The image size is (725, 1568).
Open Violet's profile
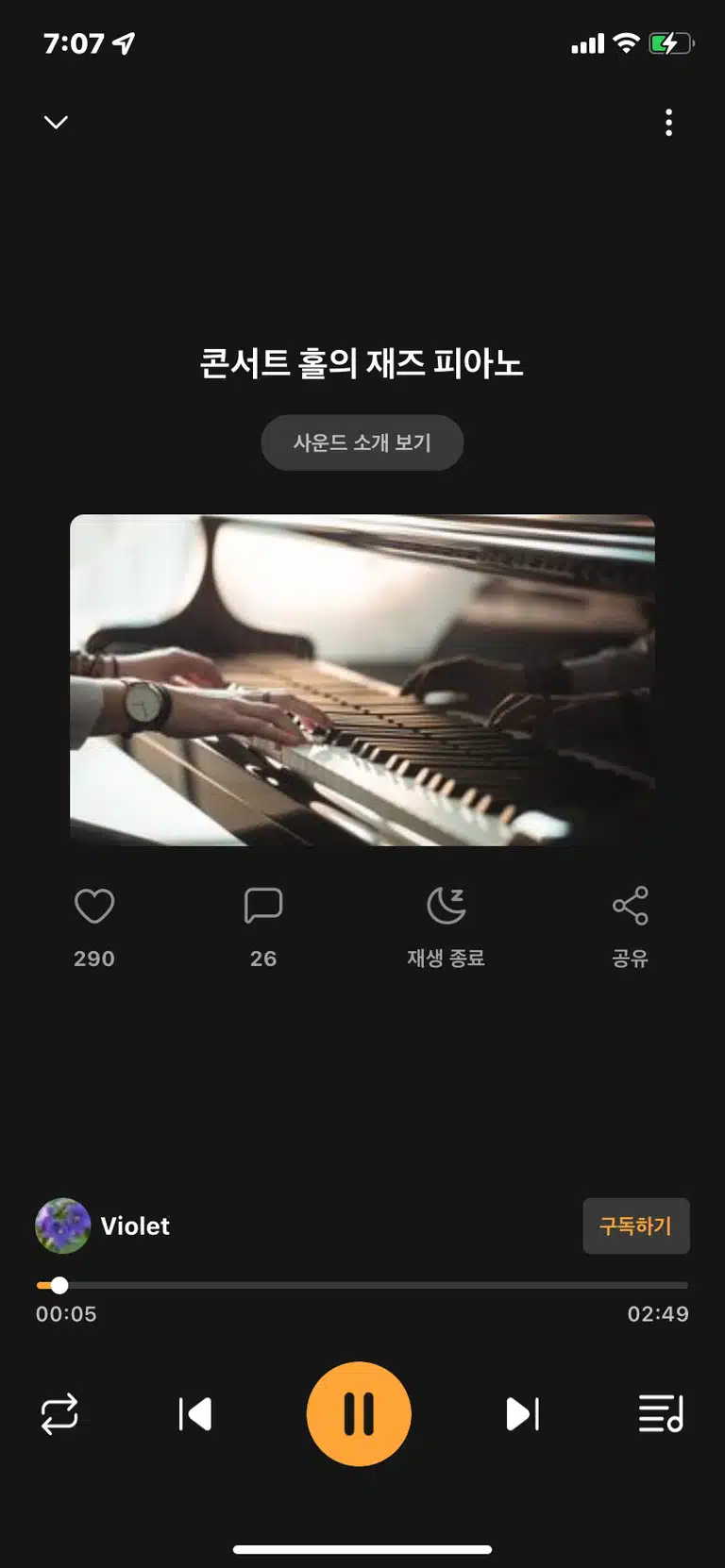click(x=103, y=1226)
